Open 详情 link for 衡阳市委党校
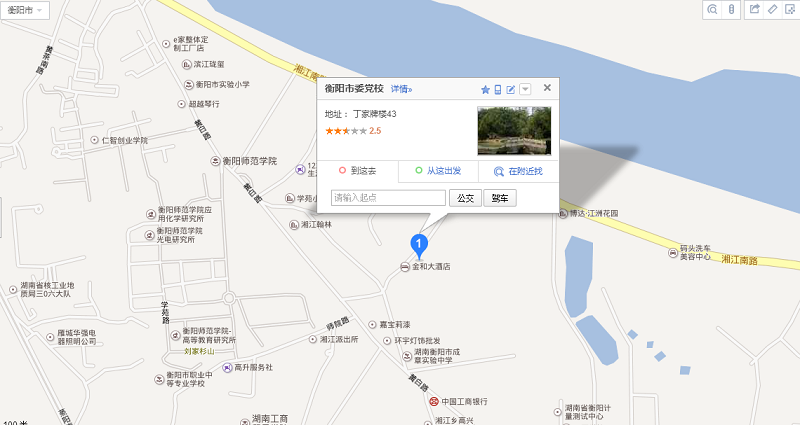This screenshot has width=800, height=425. [x=401, y=89]
